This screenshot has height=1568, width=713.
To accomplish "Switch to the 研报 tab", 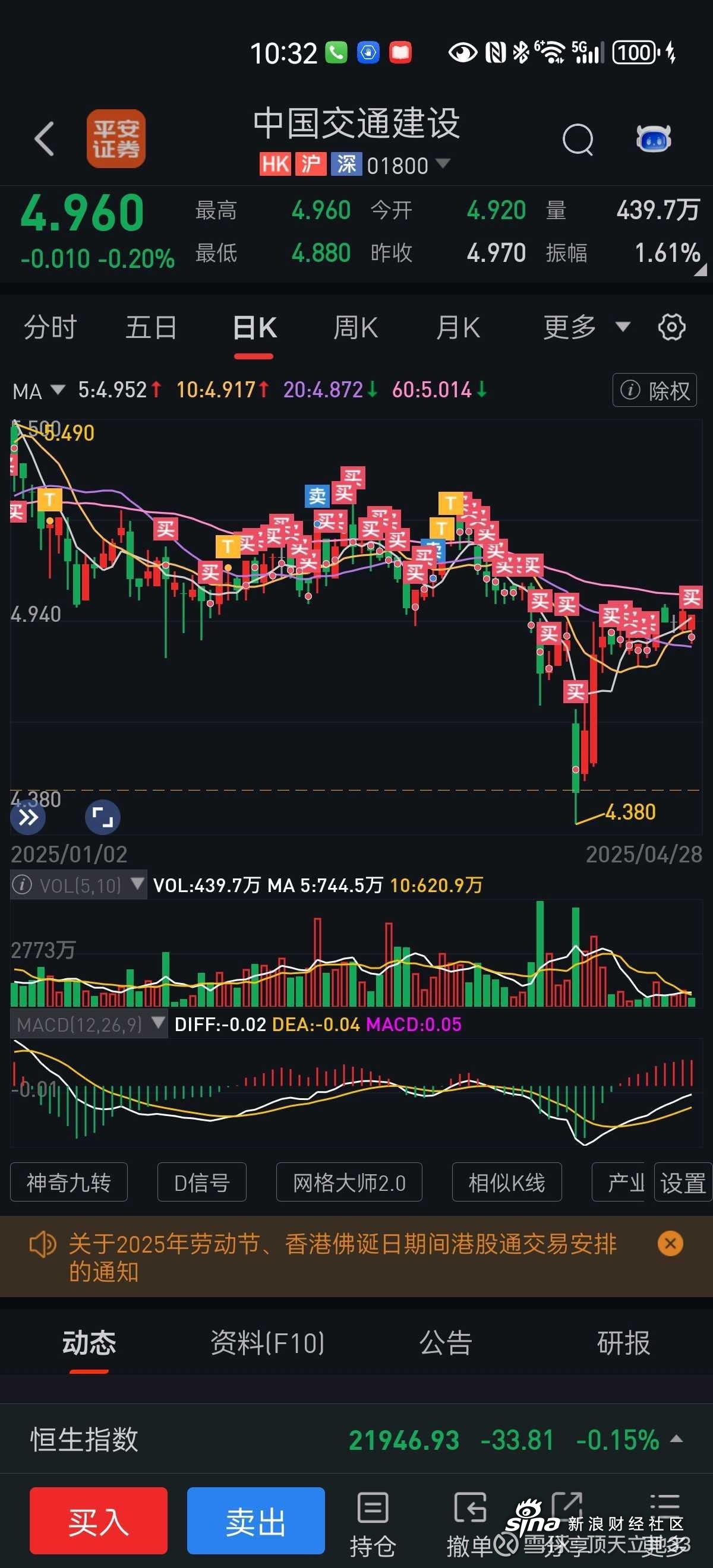I will tap(623, 1343).
